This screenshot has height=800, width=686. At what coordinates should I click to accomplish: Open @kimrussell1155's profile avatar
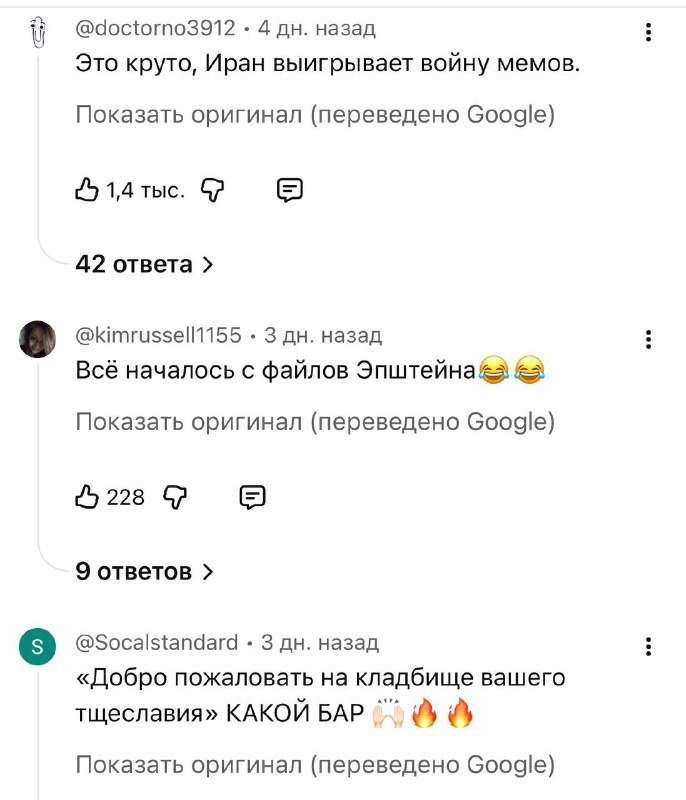click(x=37, y=339)
